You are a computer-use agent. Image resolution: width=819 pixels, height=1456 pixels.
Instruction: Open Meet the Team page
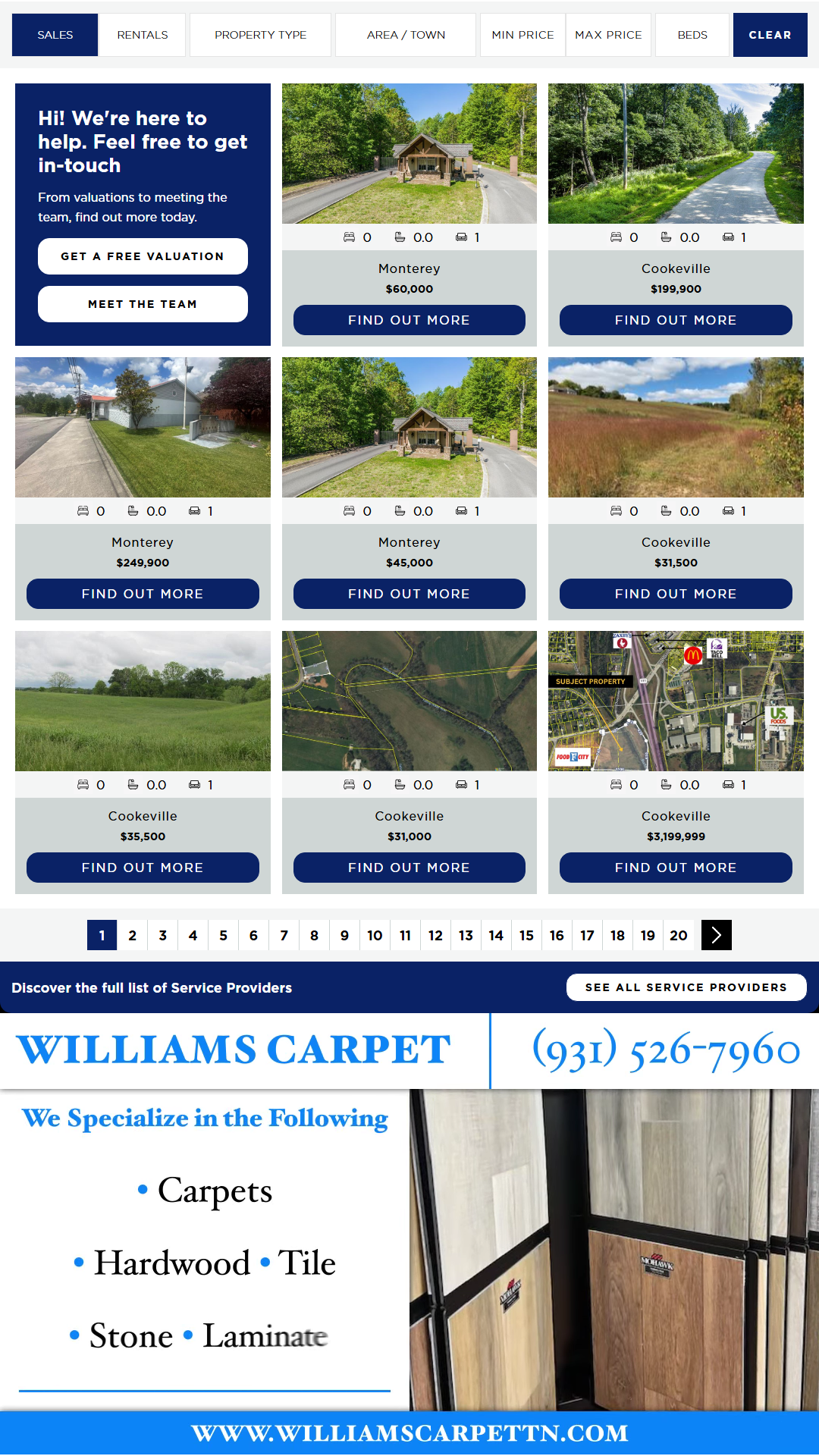pyautogui.click(x=143, y=304)
